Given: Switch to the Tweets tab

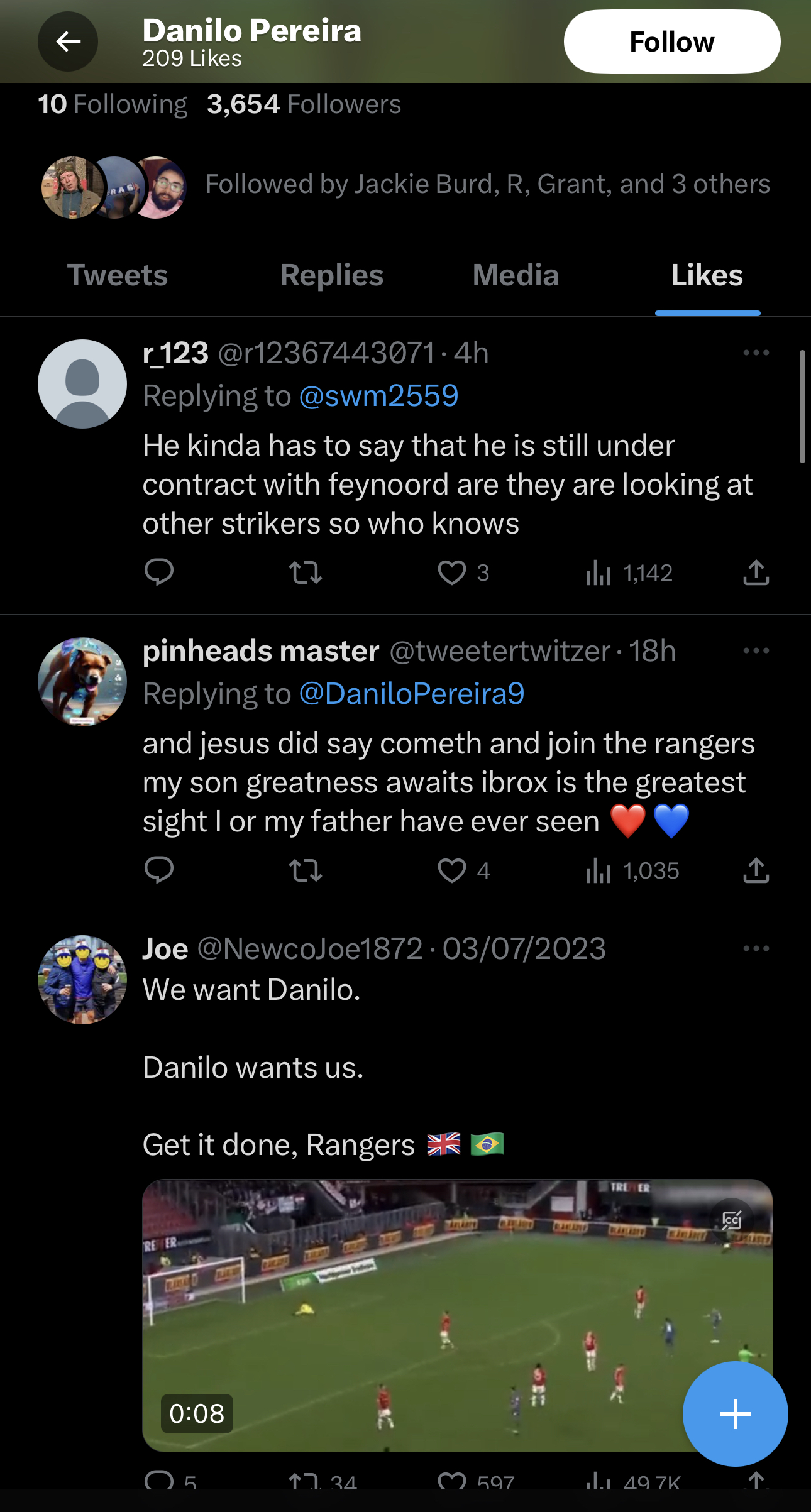Looking at the screenshot, I should coord(118,275).
